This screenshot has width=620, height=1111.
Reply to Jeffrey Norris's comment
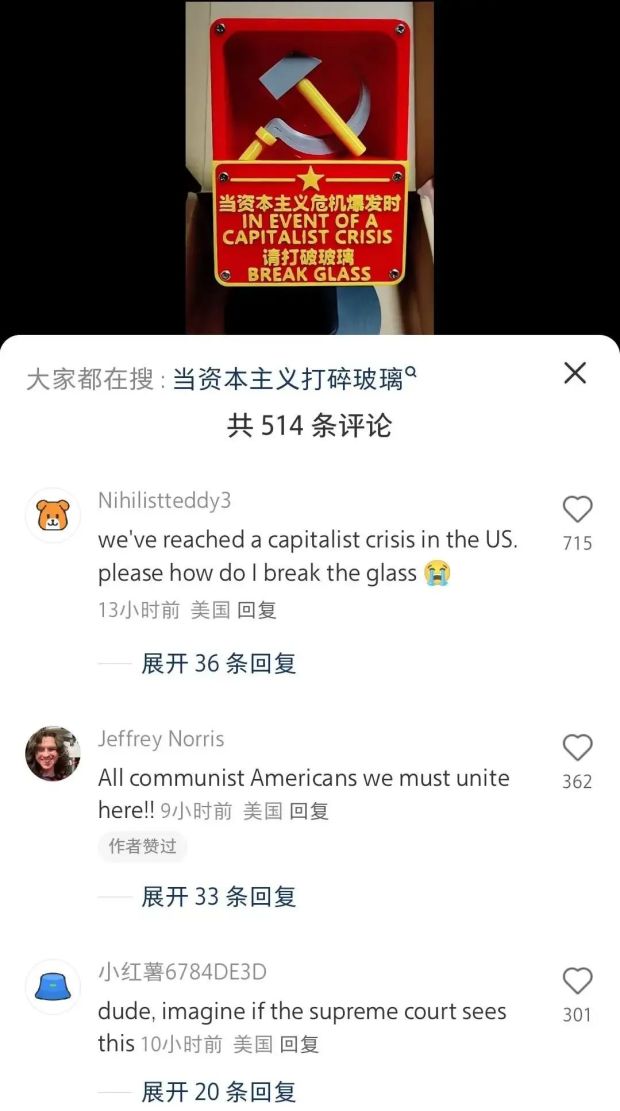pyautogui.click(x=309, y=812)
